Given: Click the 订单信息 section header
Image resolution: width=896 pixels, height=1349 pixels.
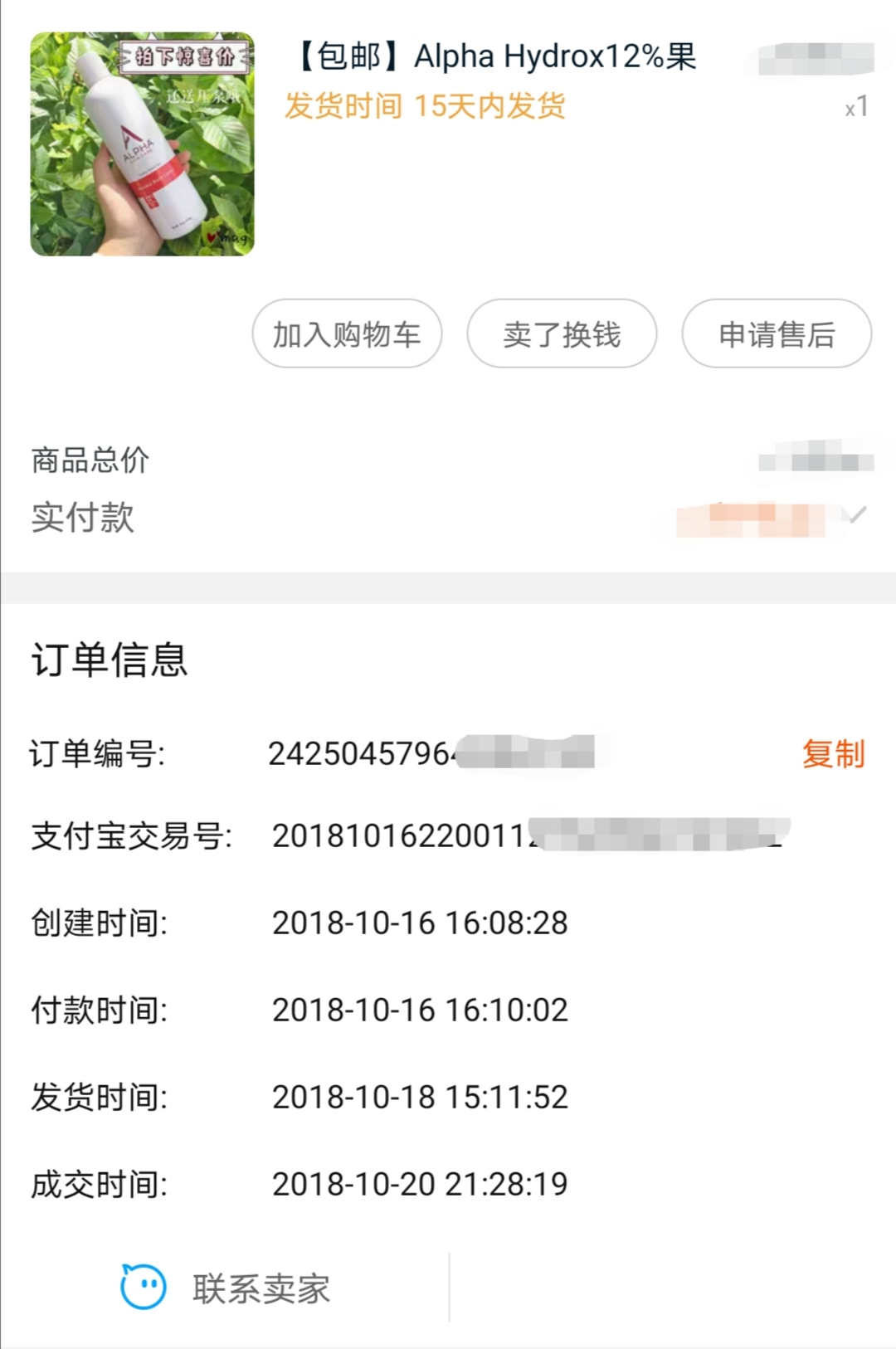Looking at the screenshot, I should 110,661.
